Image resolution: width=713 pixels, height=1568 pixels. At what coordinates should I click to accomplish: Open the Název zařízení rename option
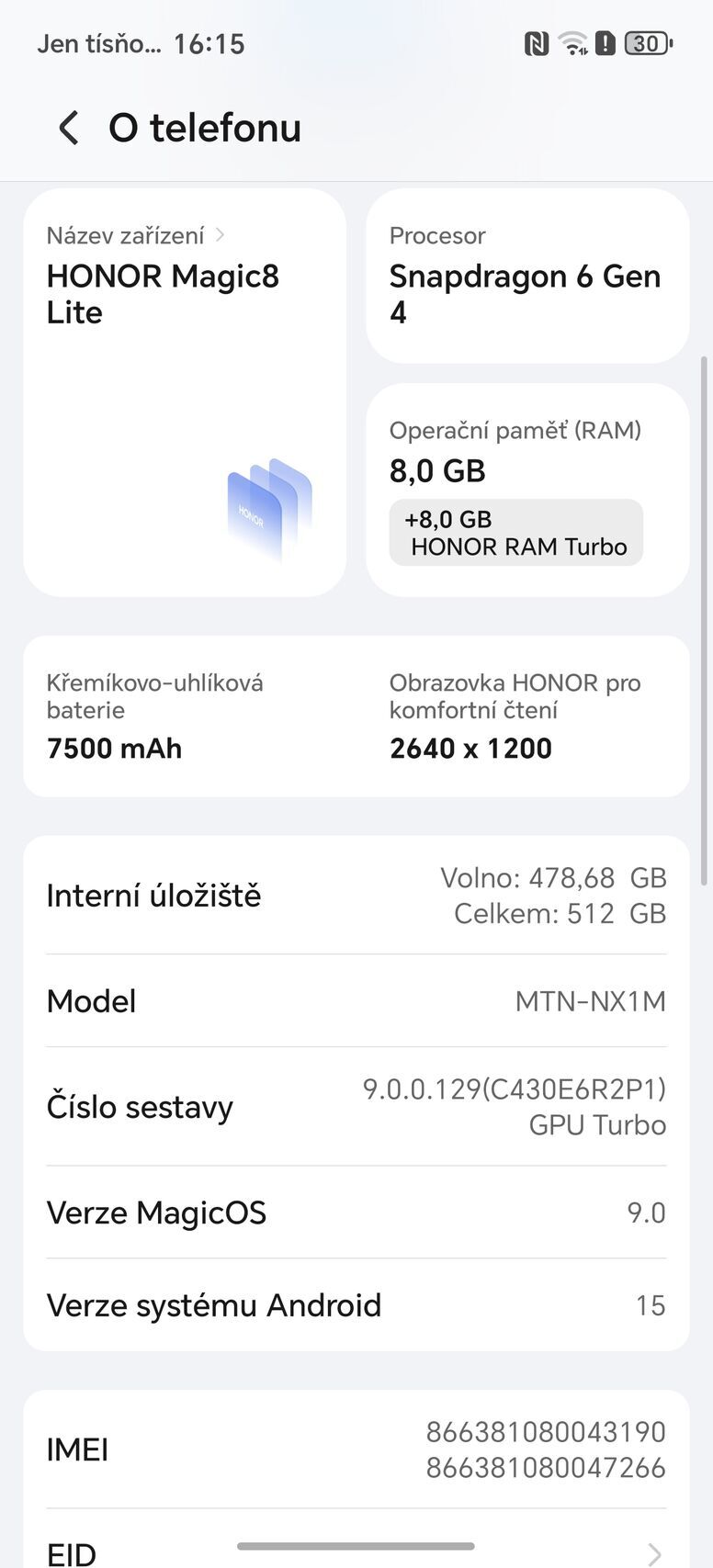(134, 235)
